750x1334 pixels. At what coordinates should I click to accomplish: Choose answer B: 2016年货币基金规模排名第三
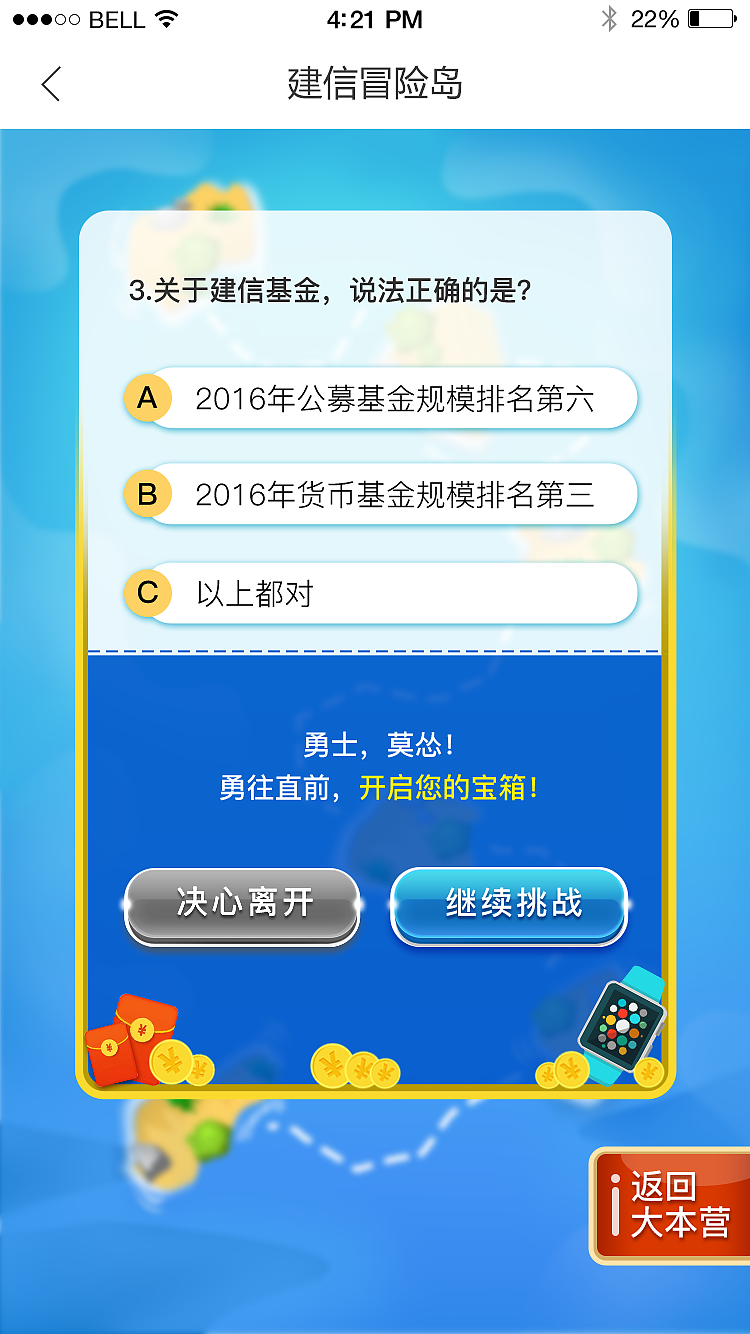381,494
